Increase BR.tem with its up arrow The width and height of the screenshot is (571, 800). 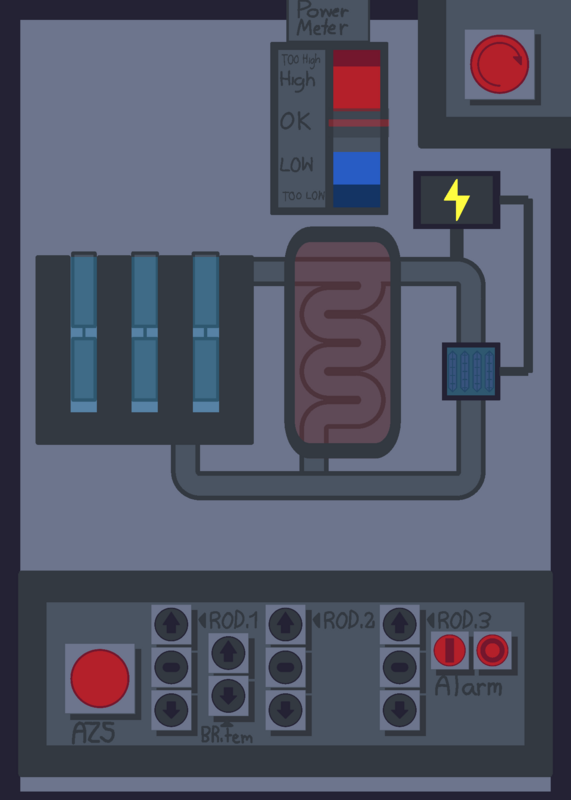[228, 653]
